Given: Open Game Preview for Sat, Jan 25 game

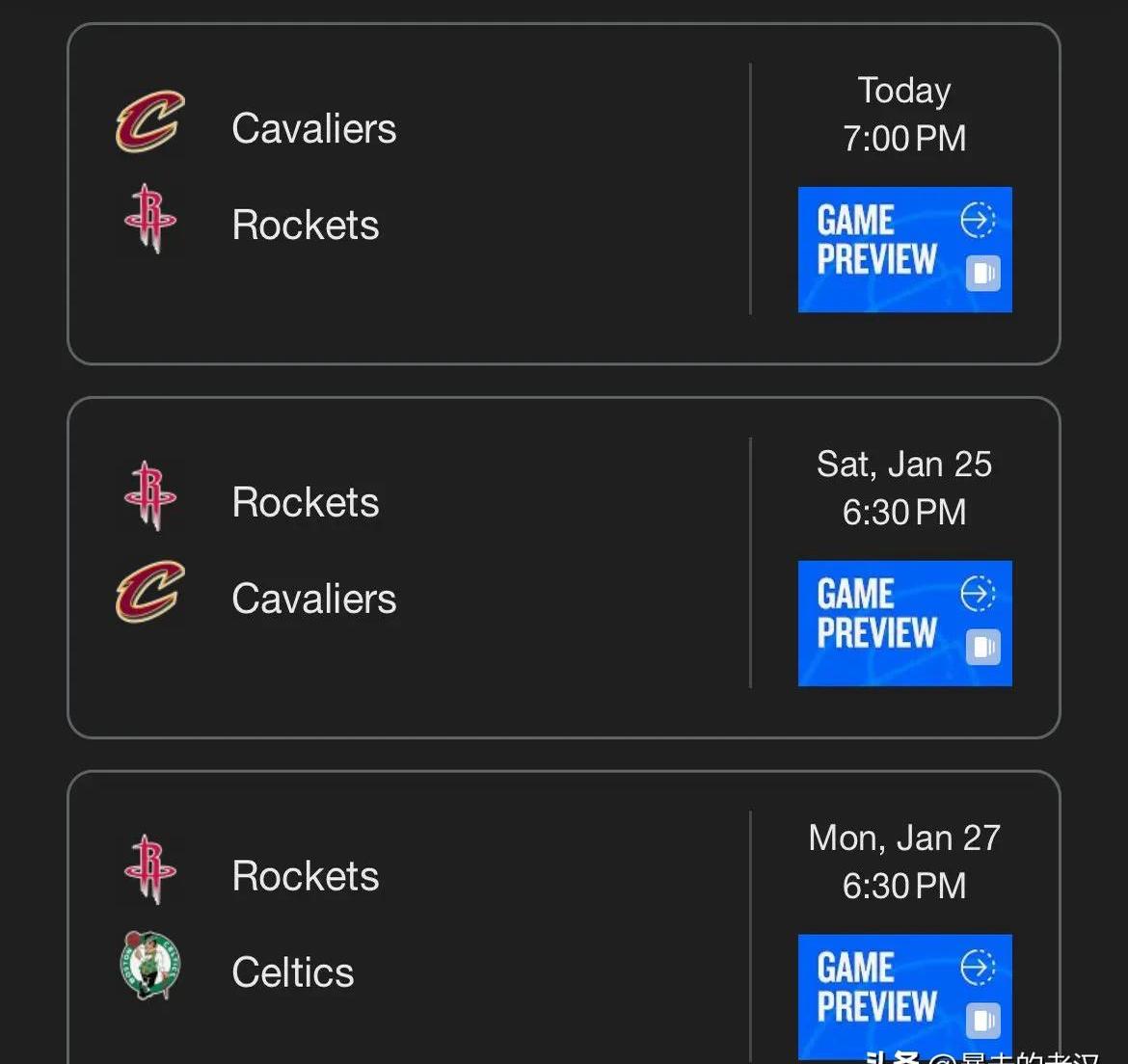Looking at the screenshot, I should point(904,624).
